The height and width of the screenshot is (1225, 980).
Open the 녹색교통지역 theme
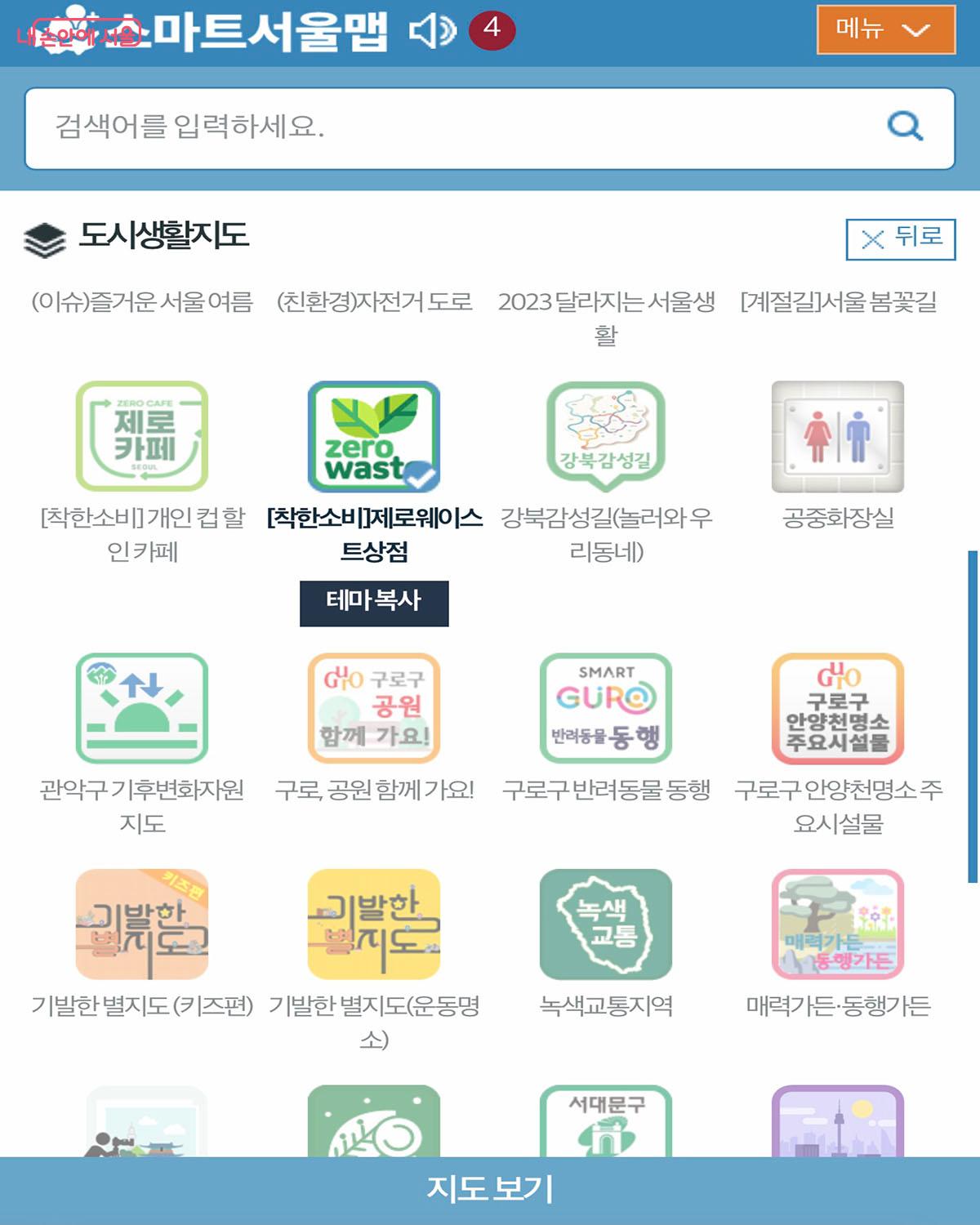click(605, 924)
